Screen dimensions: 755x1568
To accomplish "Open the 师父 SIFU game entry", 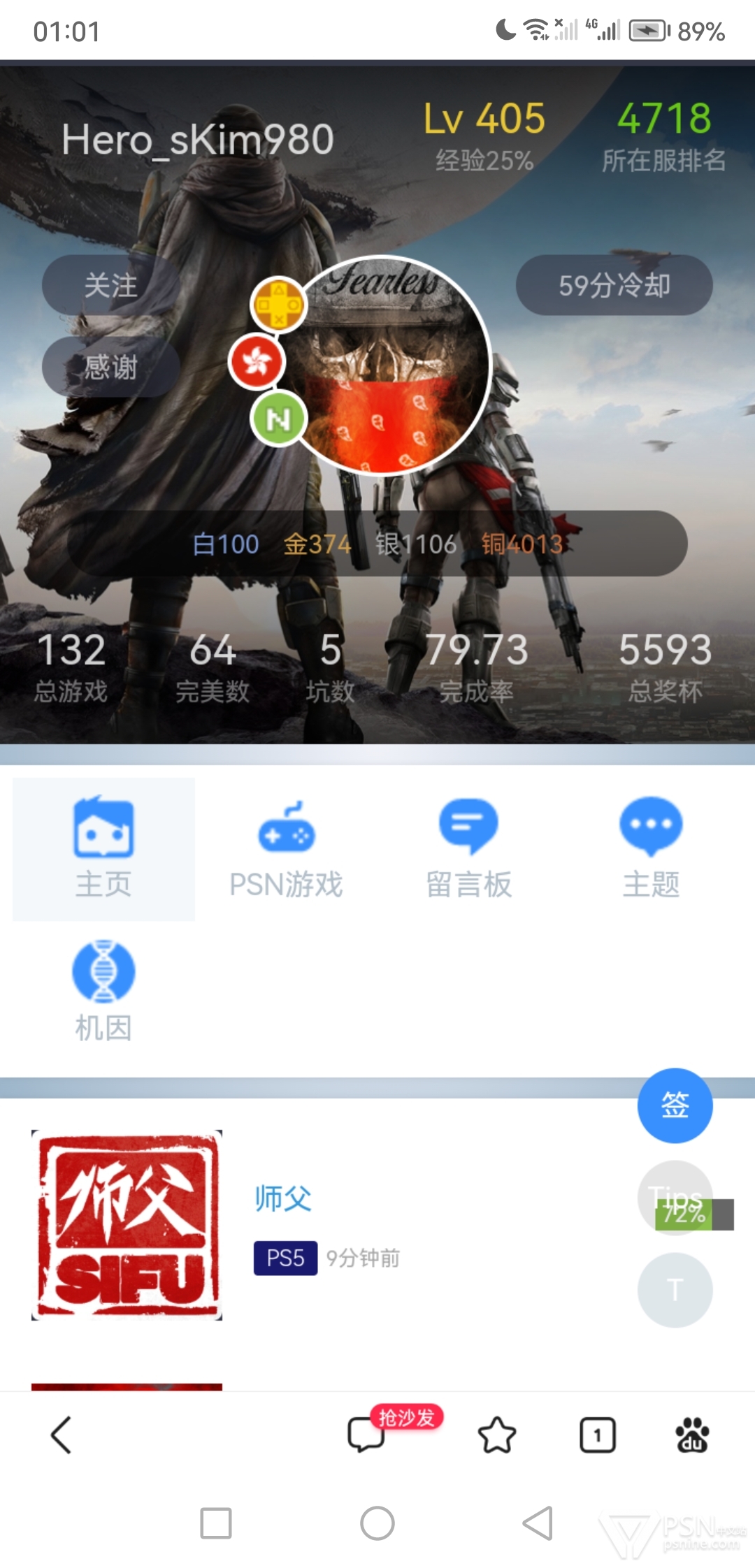I will click(283, 1198).
